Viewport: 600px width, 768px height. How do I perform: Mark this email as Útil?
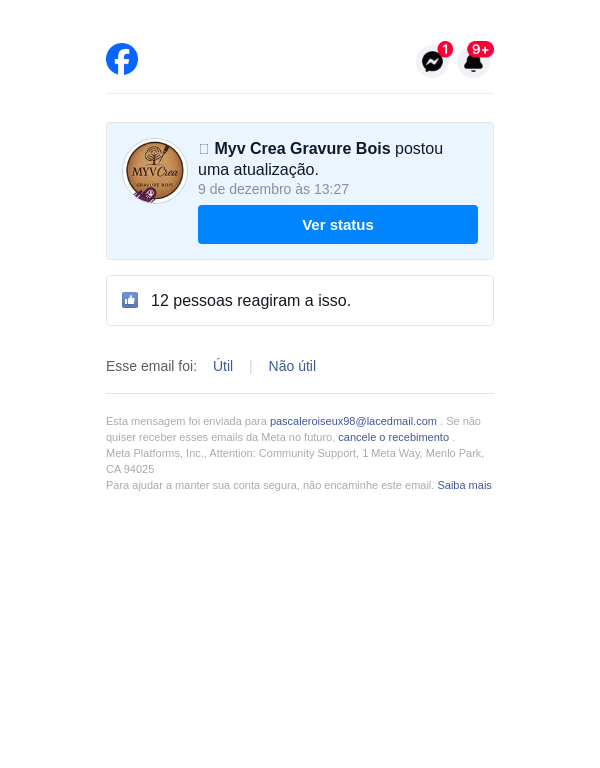(x=223, y=366)
